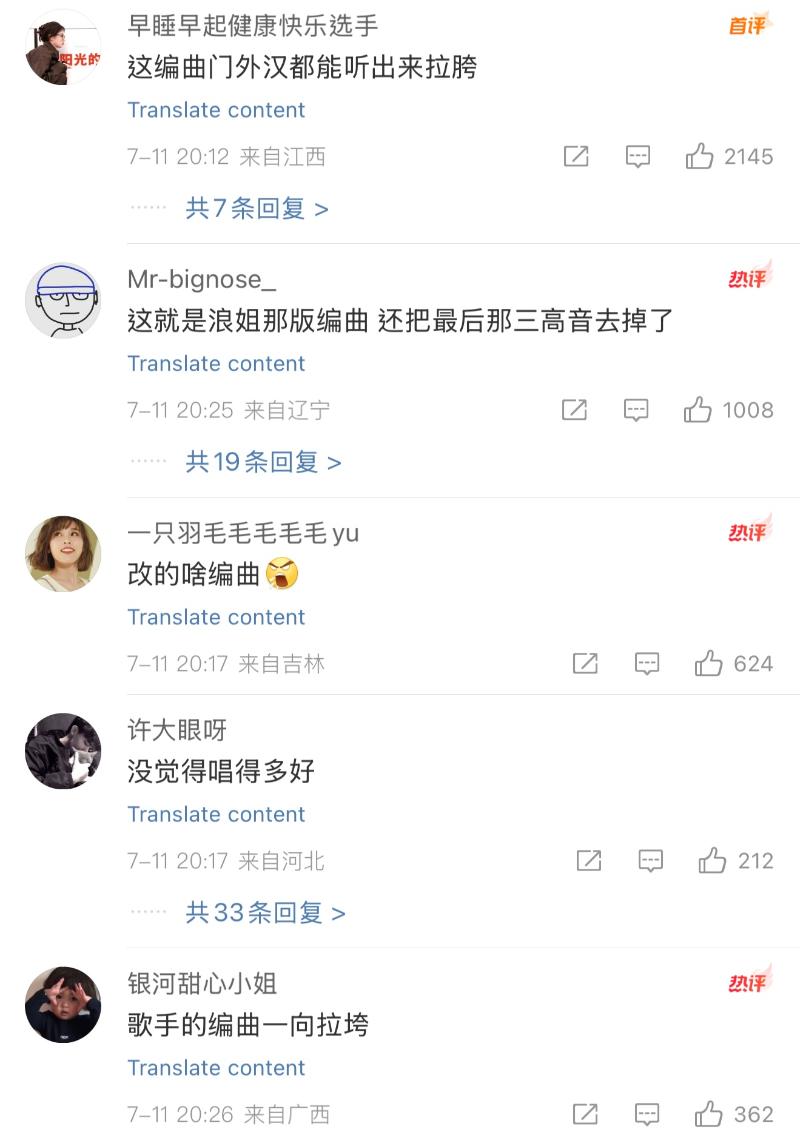Translate the comment 改的啥编曲

coord(216,617)
